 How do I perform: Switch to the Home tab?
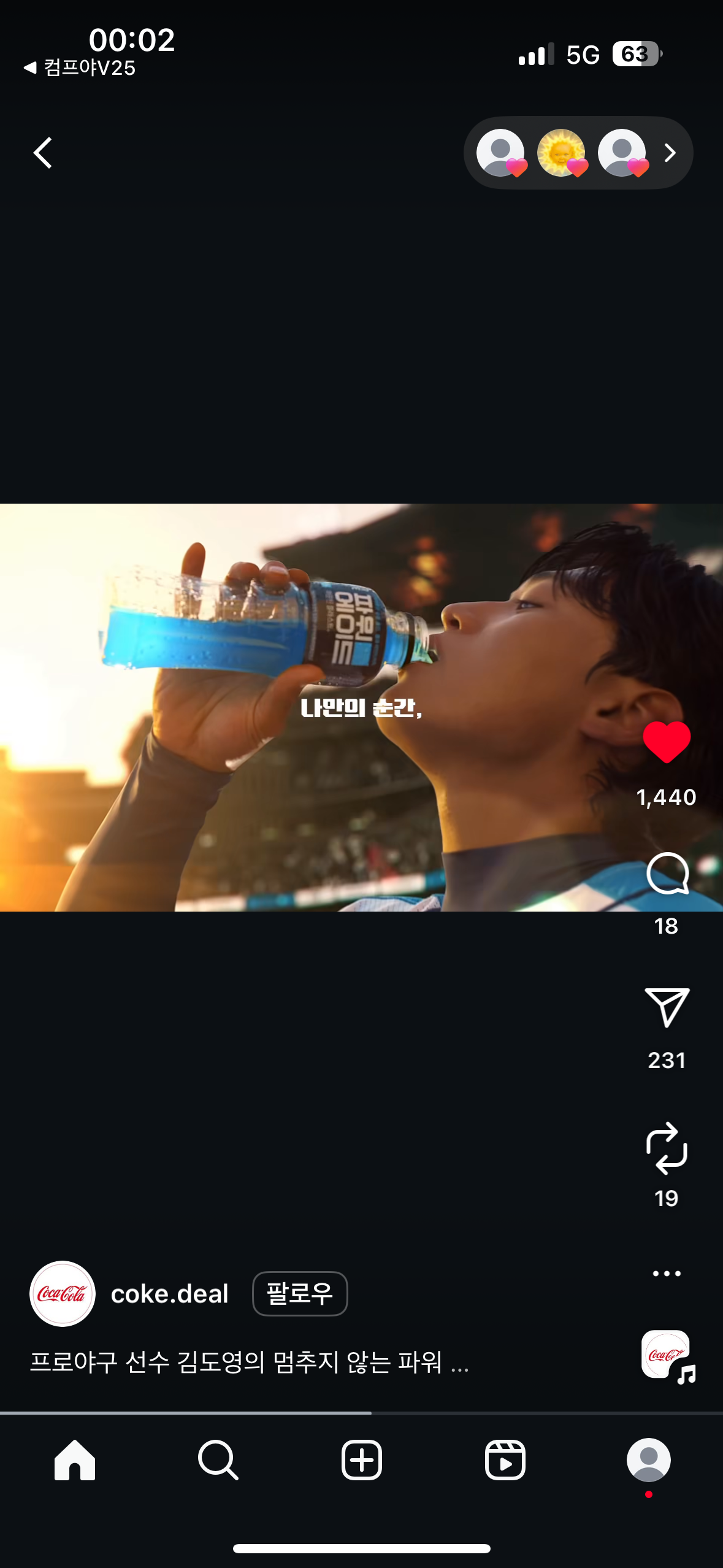(x=75, y=1461)
